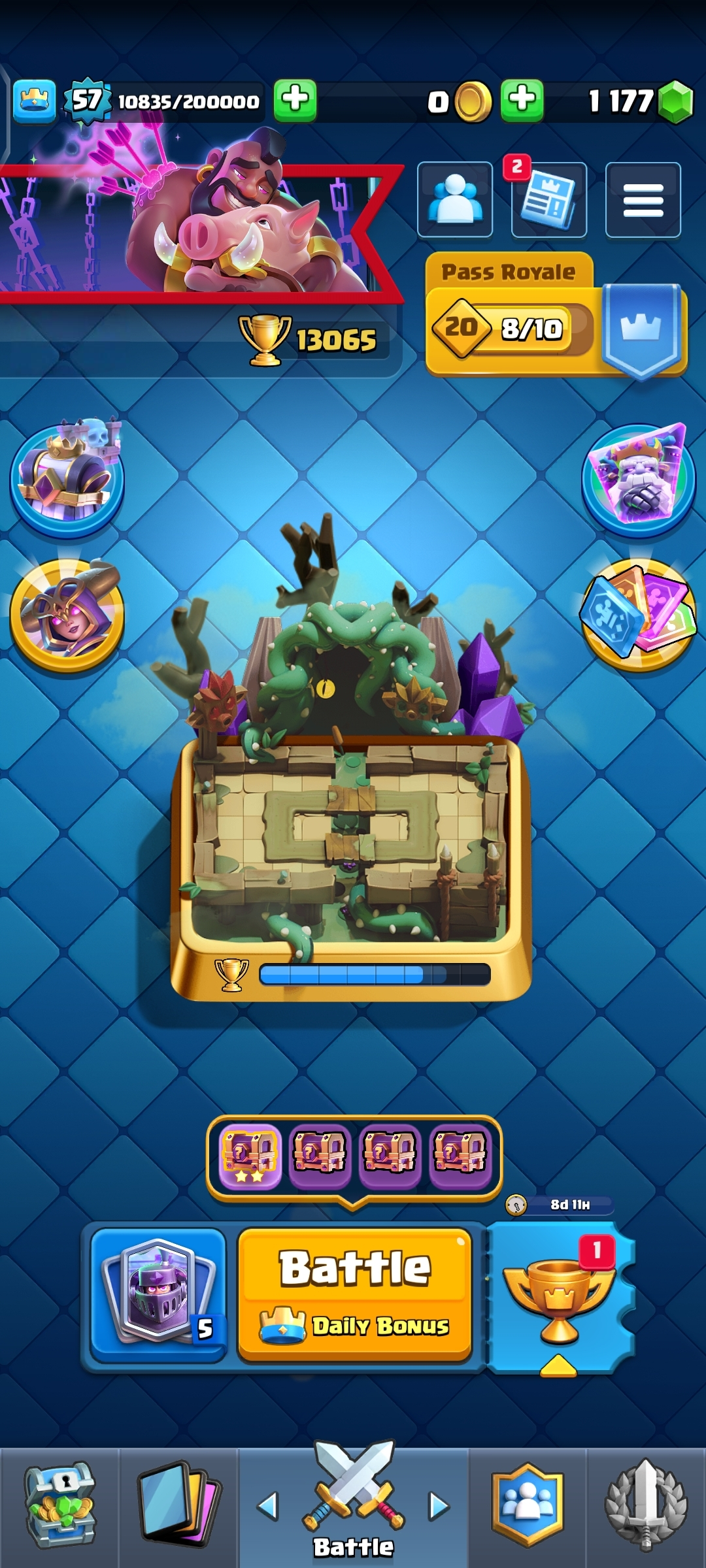Image resolution: width=706 pixels, height=1568 pixels.
Task: Open the trophy game mode selector
Action: (x=559, y=1297)
